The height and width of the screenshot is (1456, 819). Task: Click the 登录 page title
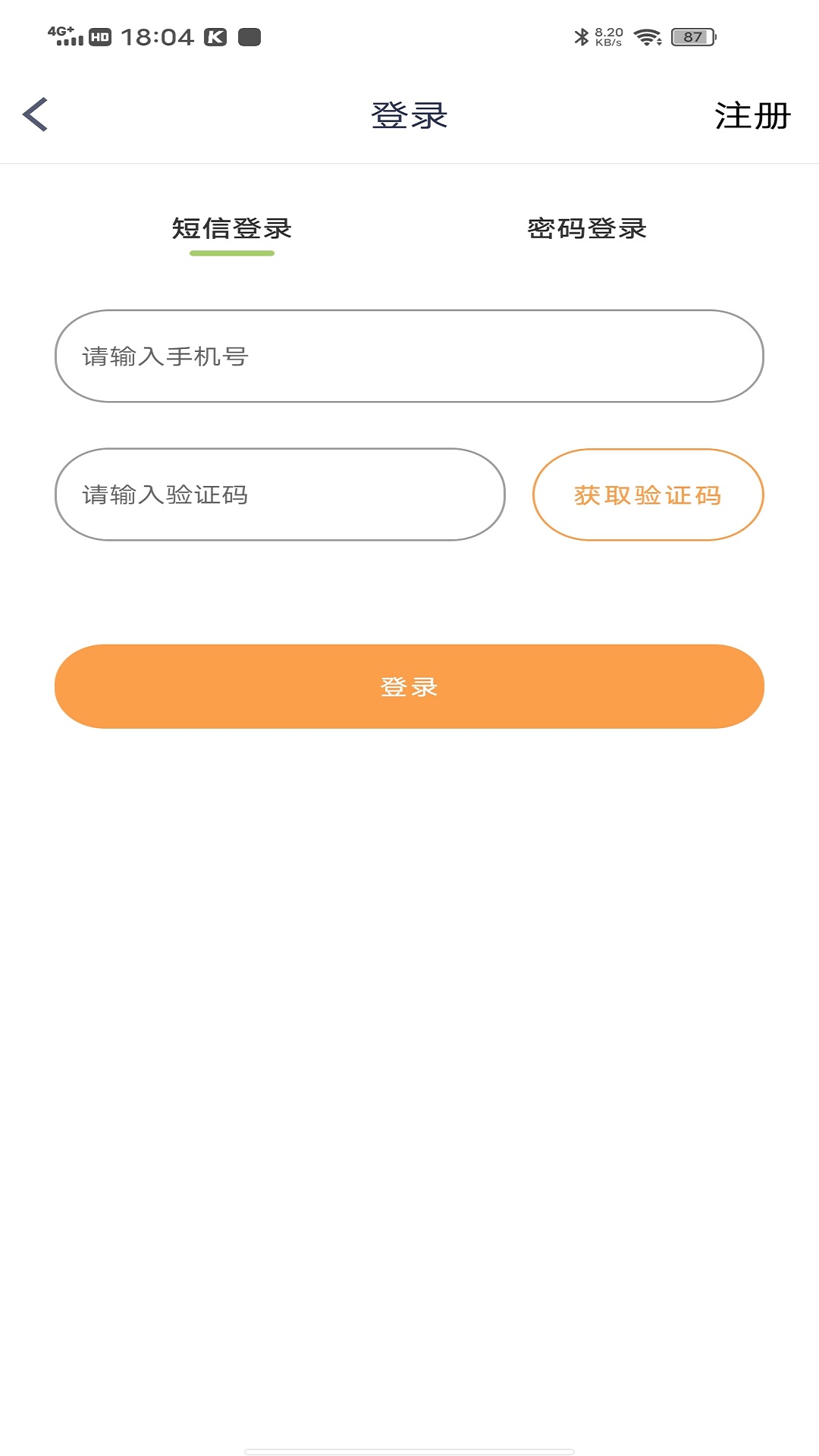(x=409, y=114)
